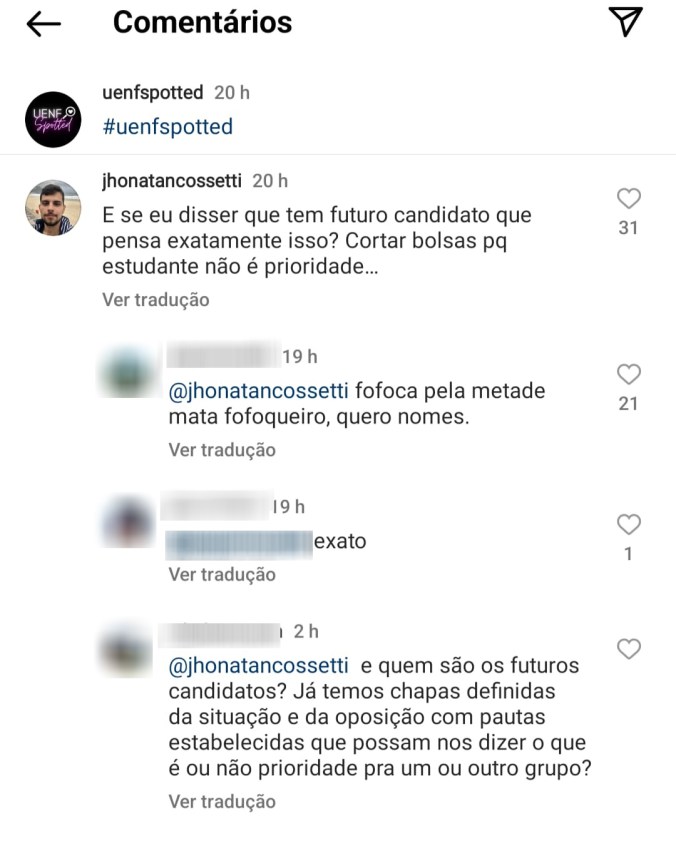Like the 'futuros candidatos' reply
Image resolution: width=676 pixels, height=846 pixels.
[628, 649]
